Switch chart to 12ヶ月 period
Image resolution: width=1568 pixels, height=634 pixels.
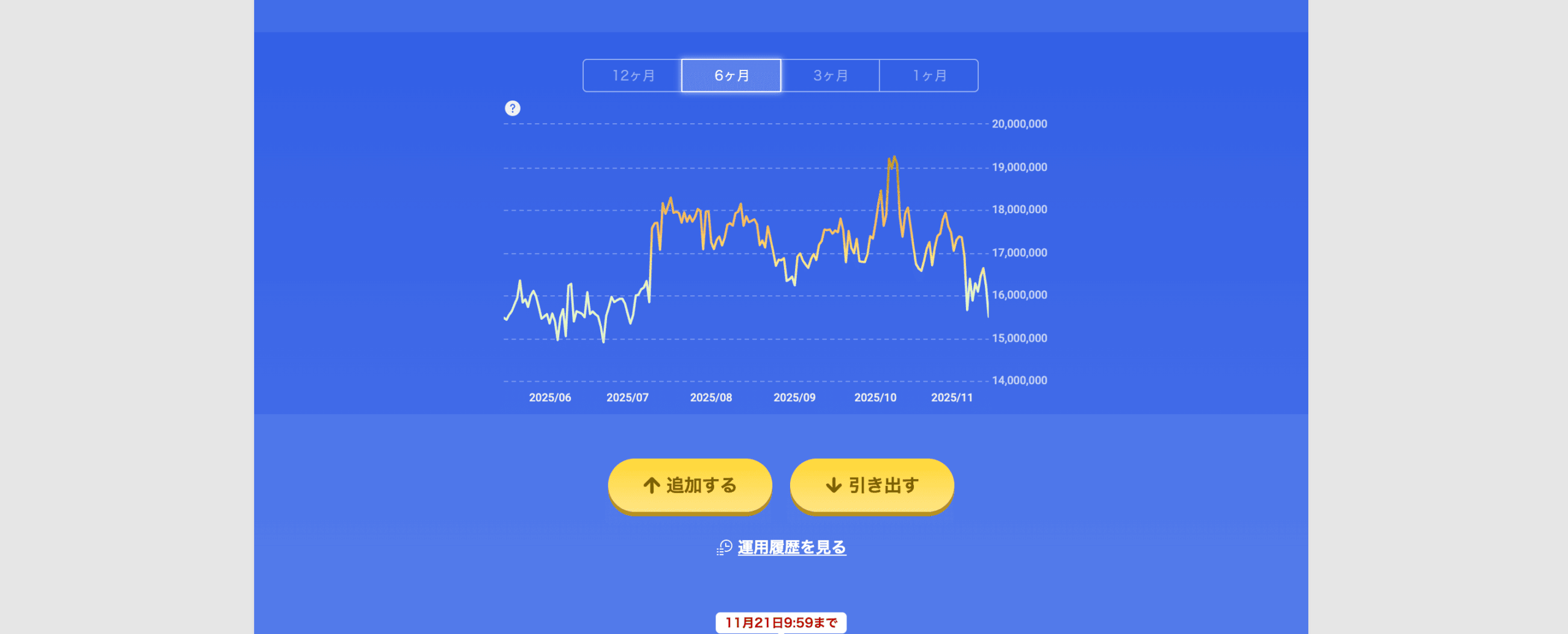pos(633,75)
